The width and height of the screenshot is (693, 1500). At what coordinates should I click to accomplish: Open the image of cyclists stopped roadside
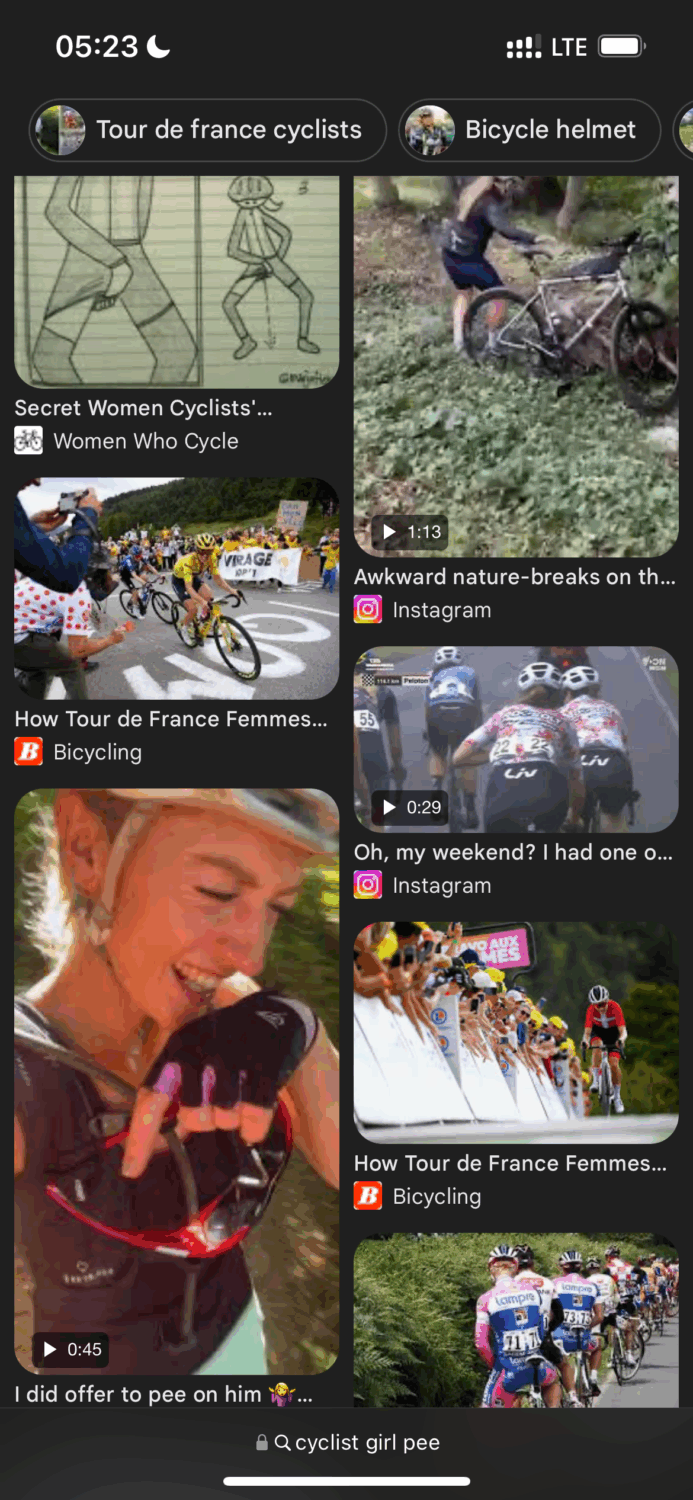point(516,1320)
